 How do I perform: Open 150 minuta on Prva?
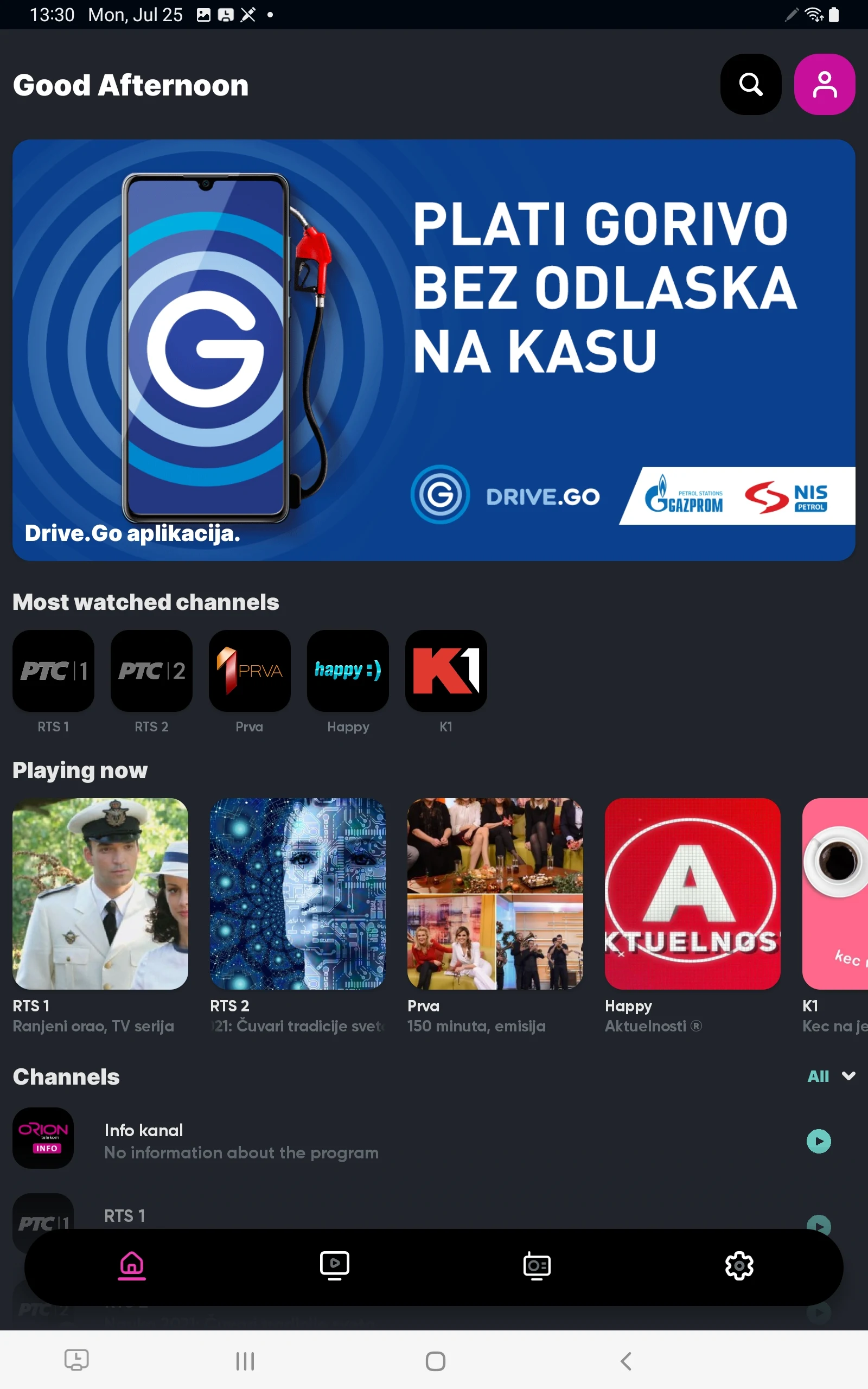(x=495, y=893)
